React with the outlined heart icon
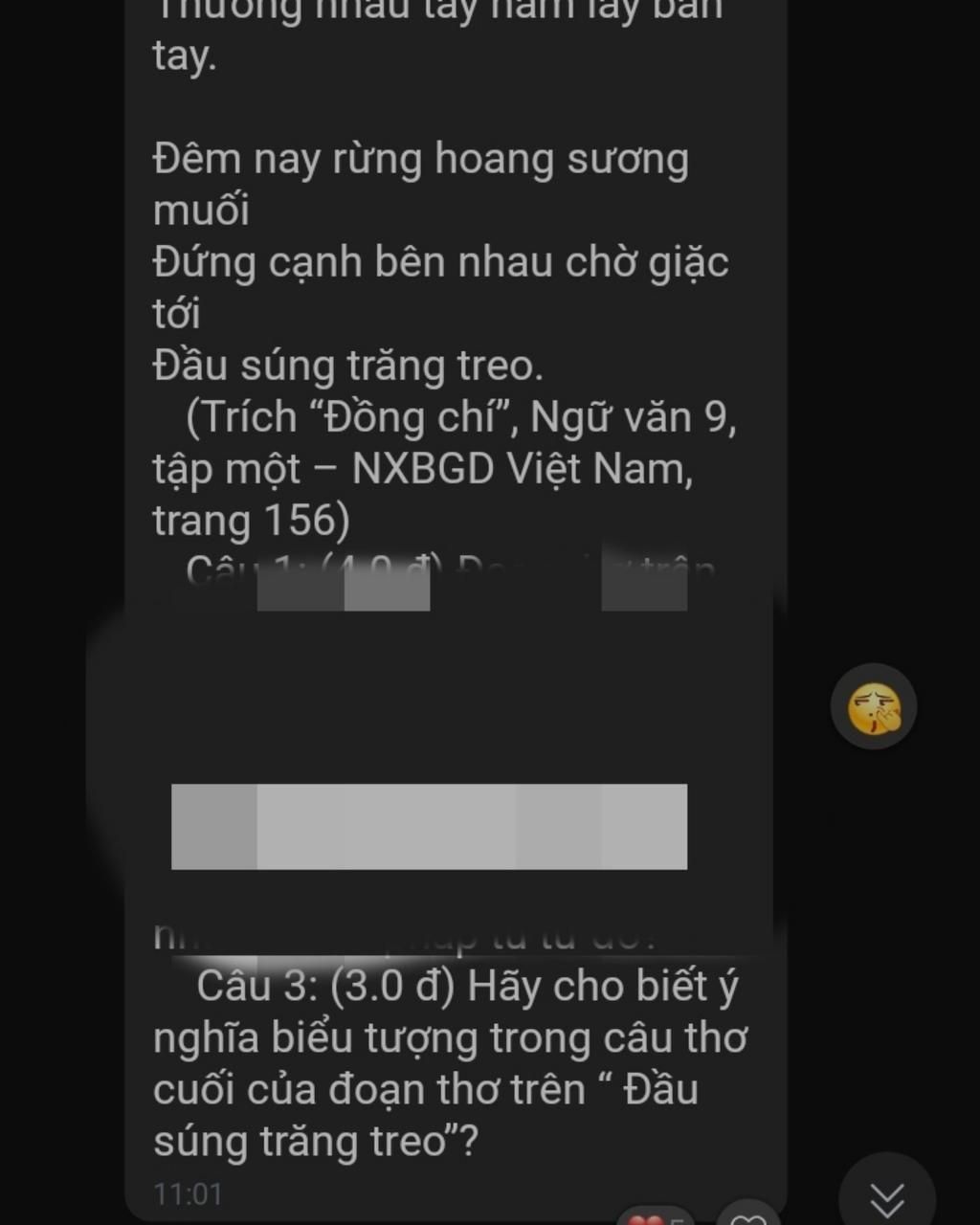 [x=748, y=1217]
